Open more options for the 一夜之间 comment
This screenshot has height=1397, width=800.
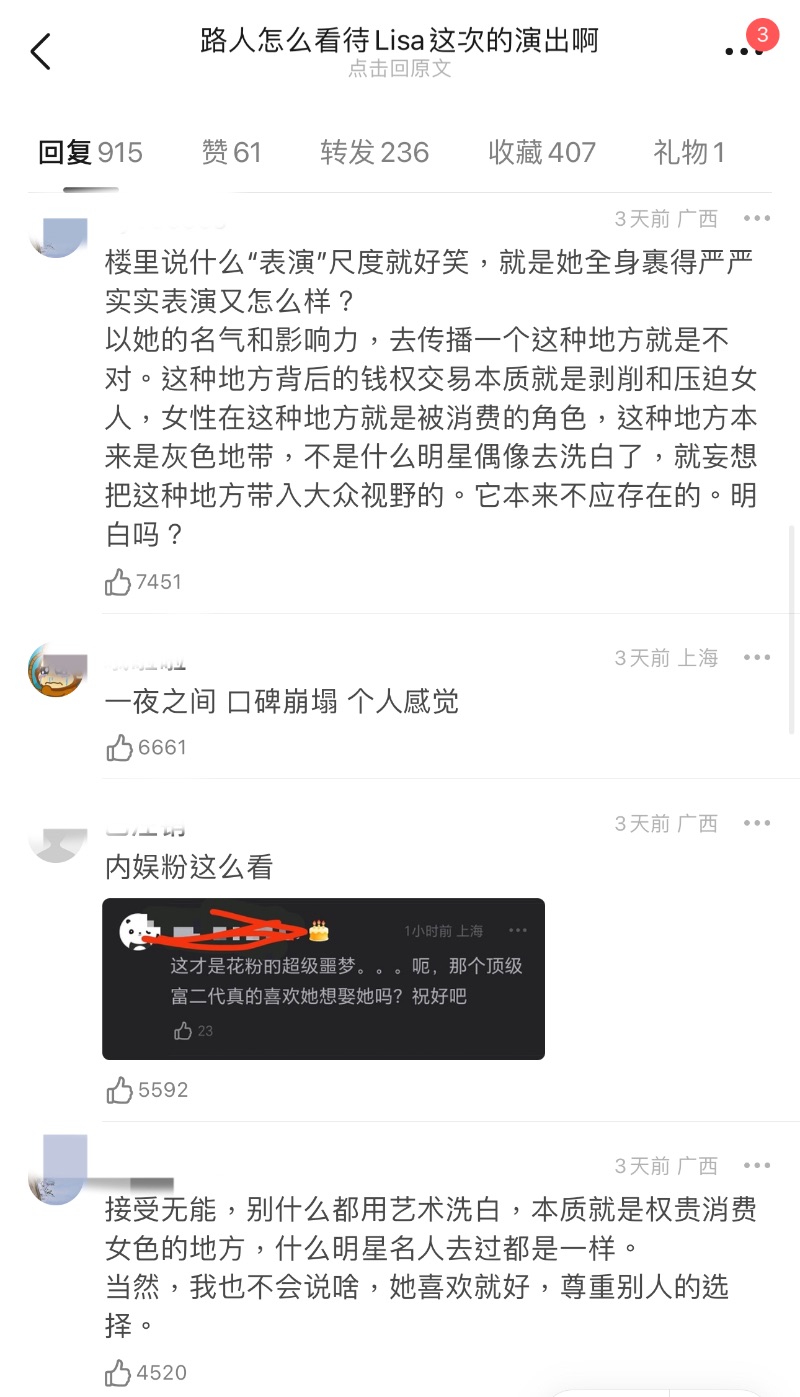coord(757,657)
